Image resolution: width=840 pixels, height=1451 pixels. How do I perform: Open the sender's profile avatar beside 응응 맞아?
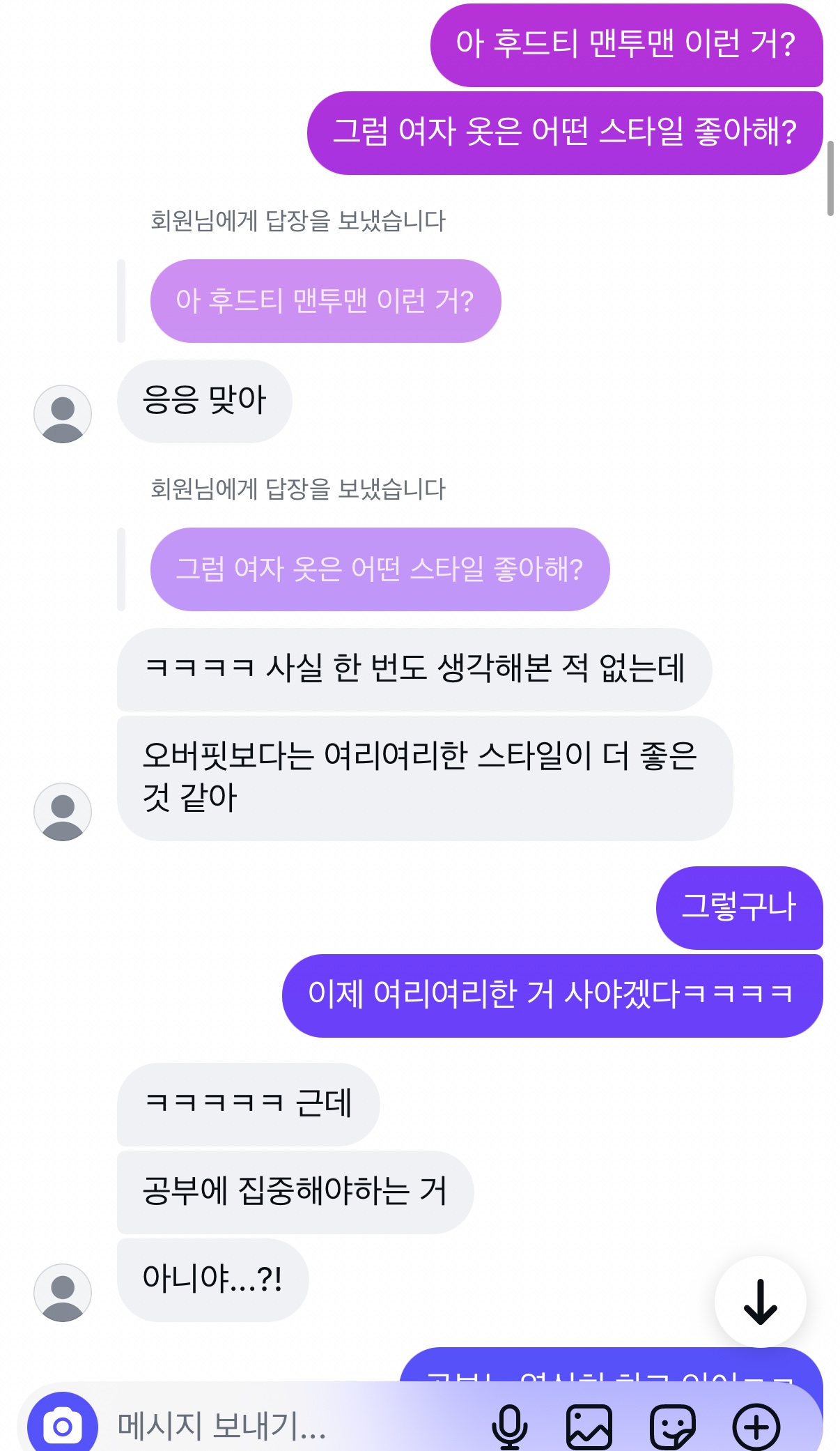(63, 414)
